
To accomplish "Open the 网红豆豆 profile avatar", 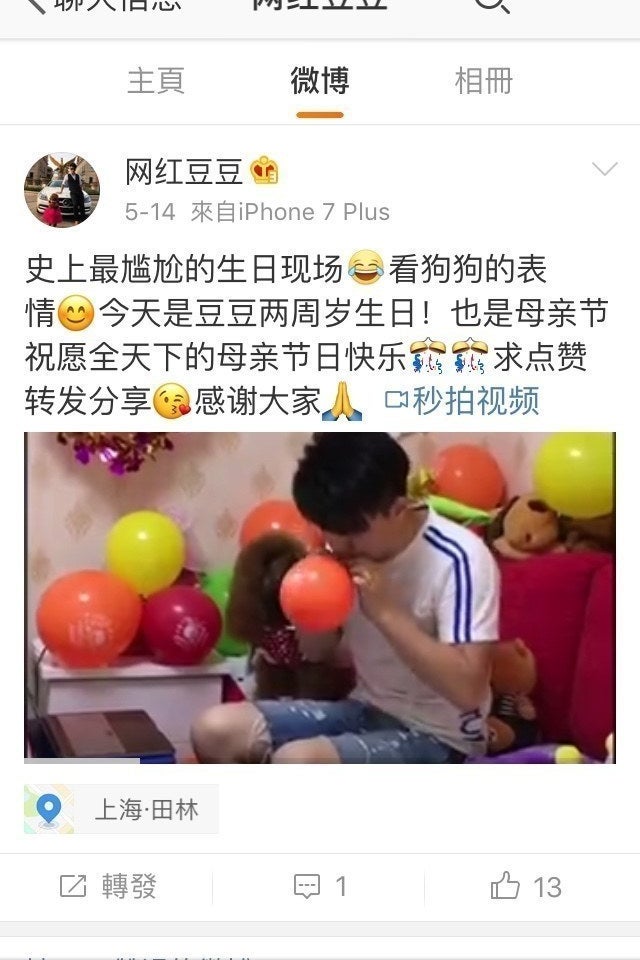I will point(62,190).
